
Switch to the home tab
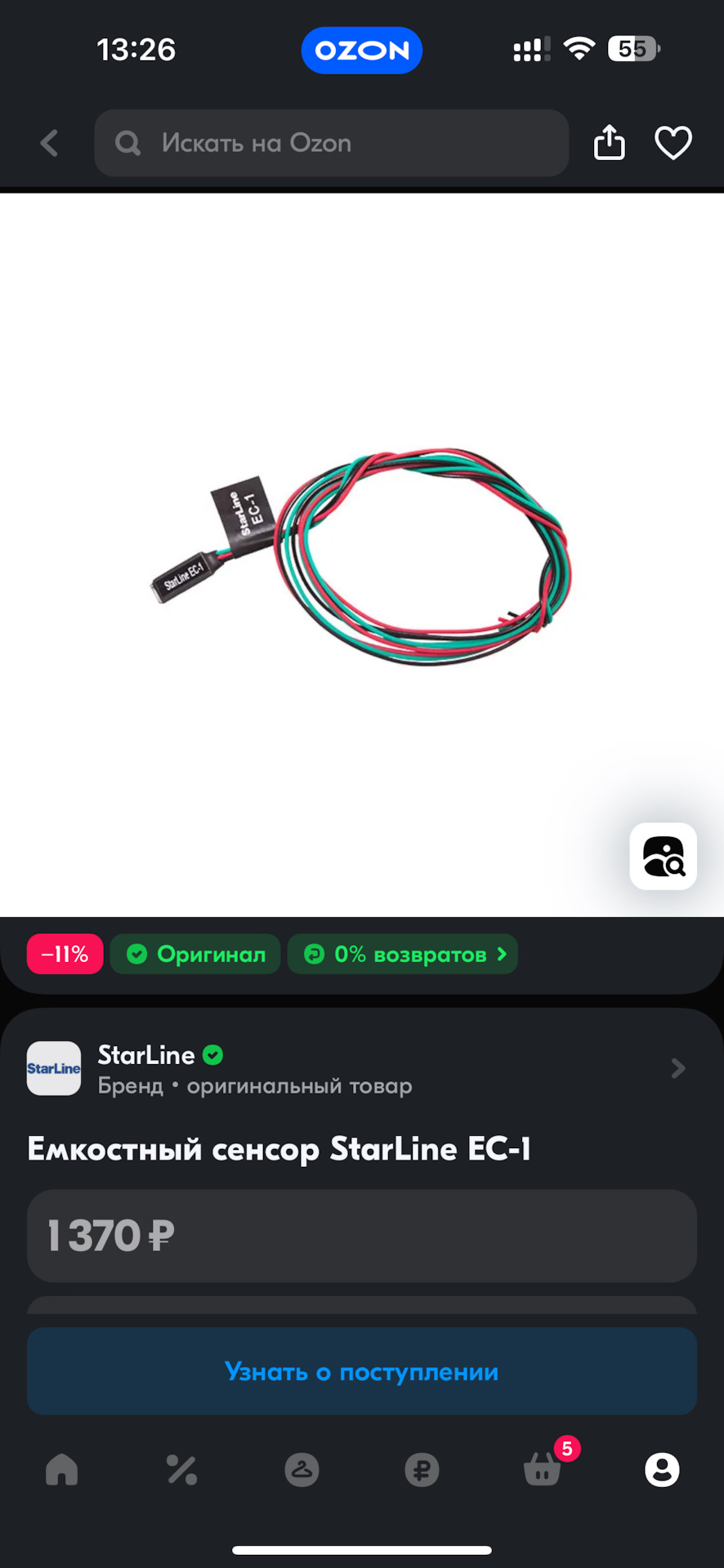(62, 1470)
